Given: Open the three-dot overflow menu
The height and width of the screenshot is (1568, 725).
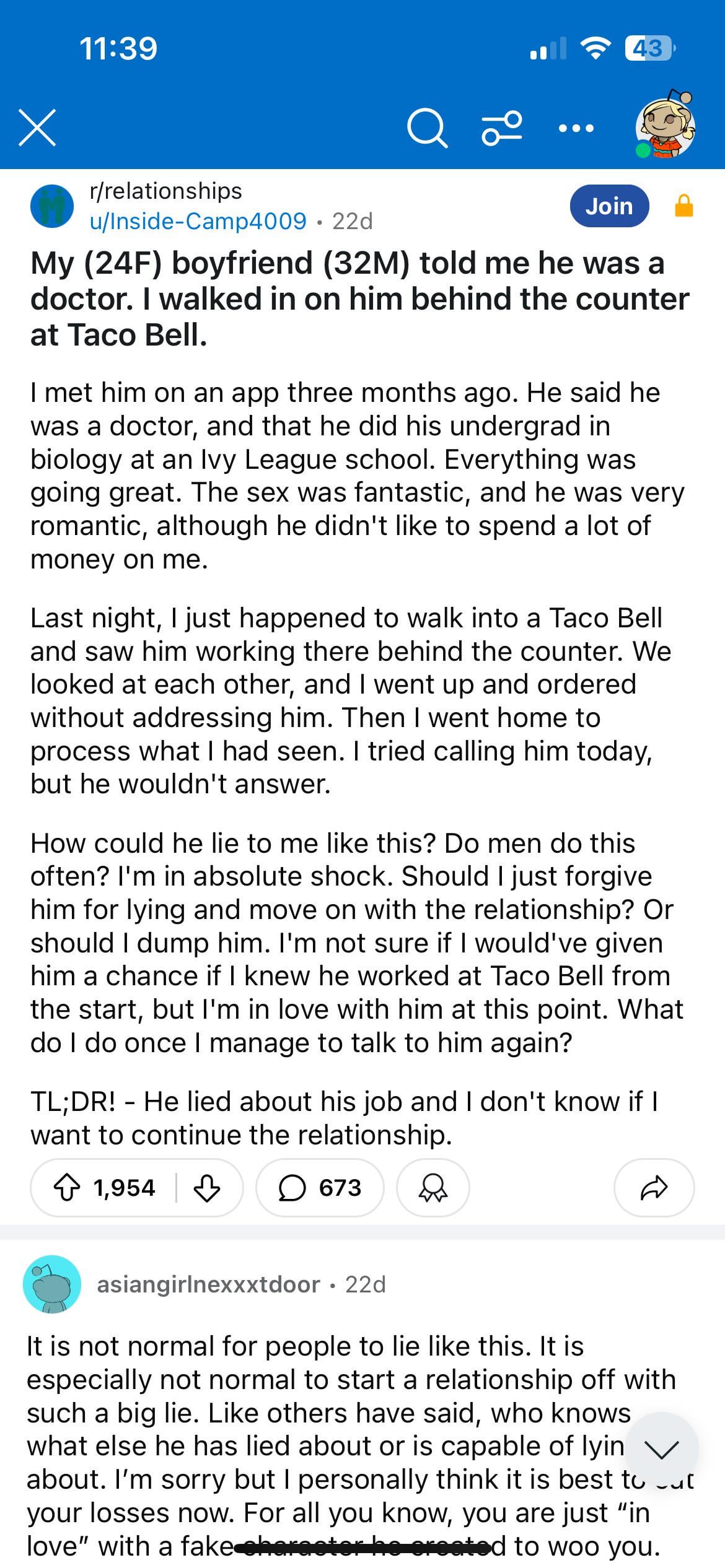Looking at the screenshot, I should tap(576, 129).
